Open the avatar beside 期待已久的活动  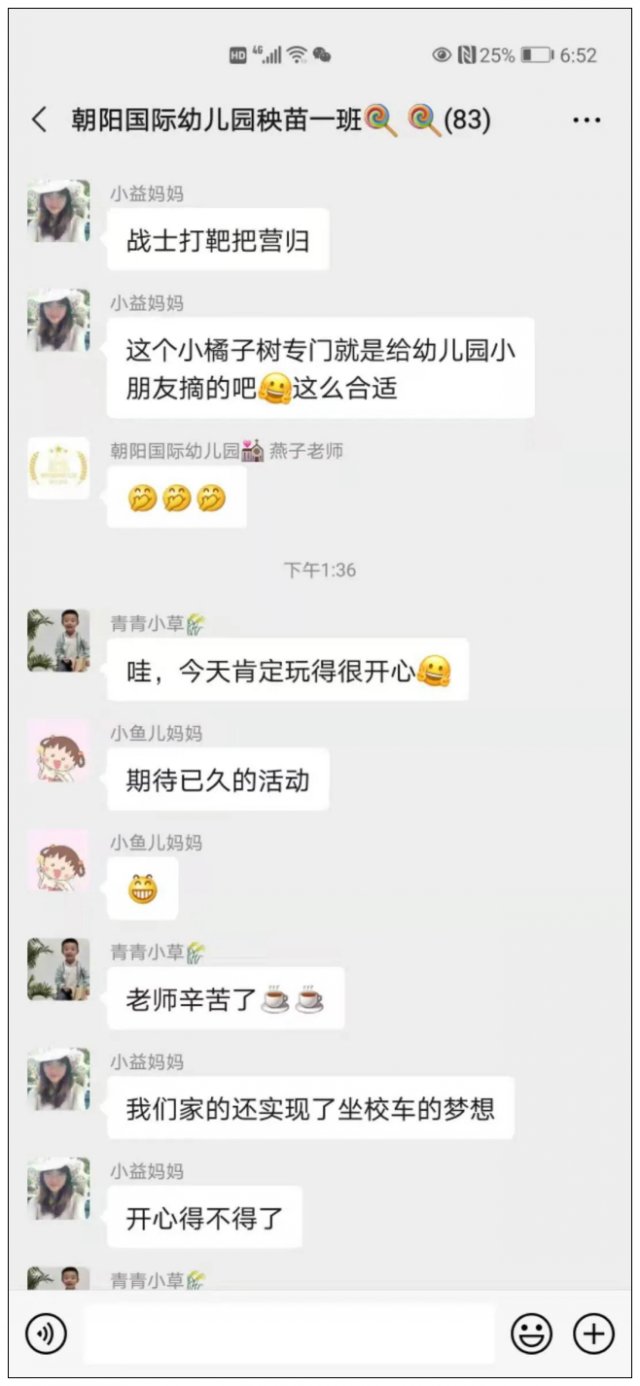[58, 749]
